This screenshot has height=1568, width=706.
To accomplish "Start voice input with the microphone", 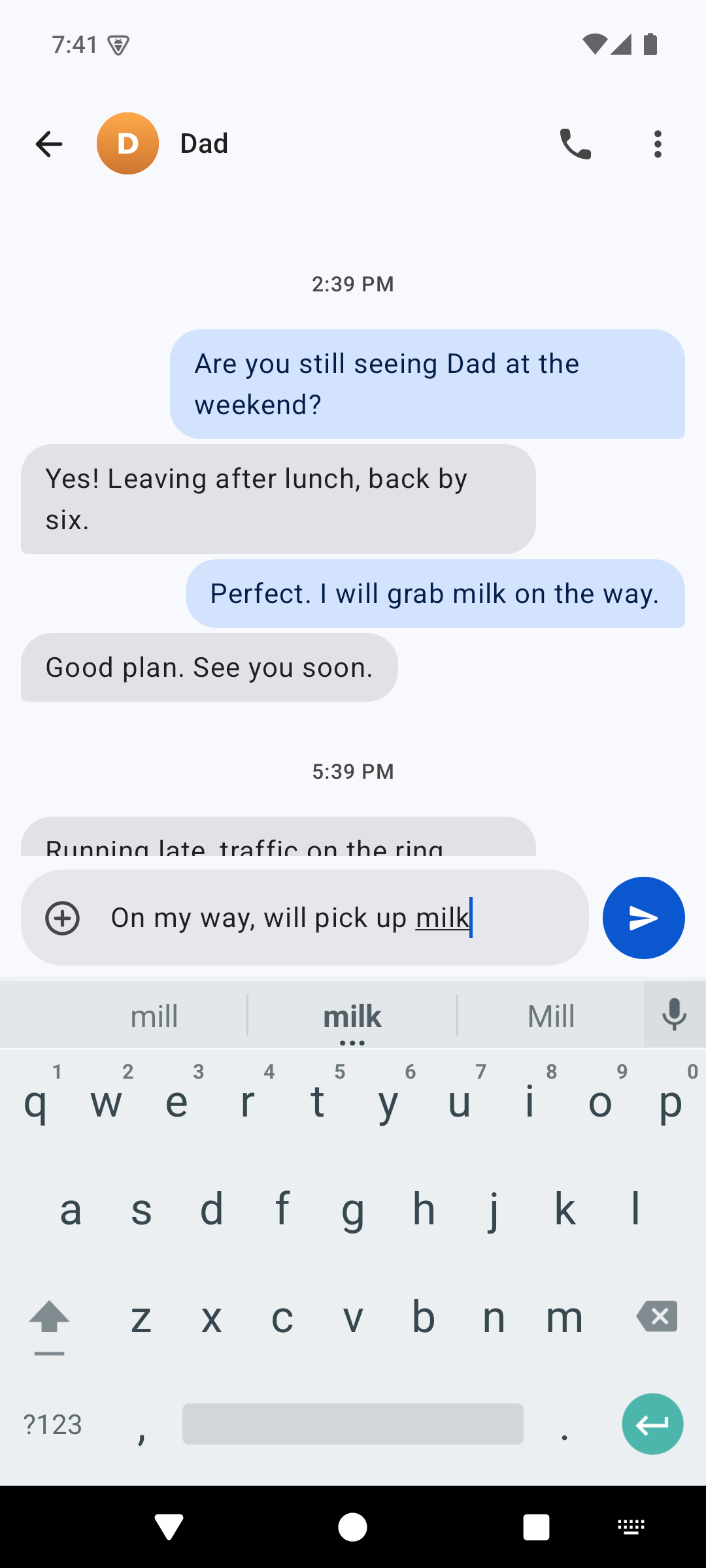I will (x=674, y=1015).
